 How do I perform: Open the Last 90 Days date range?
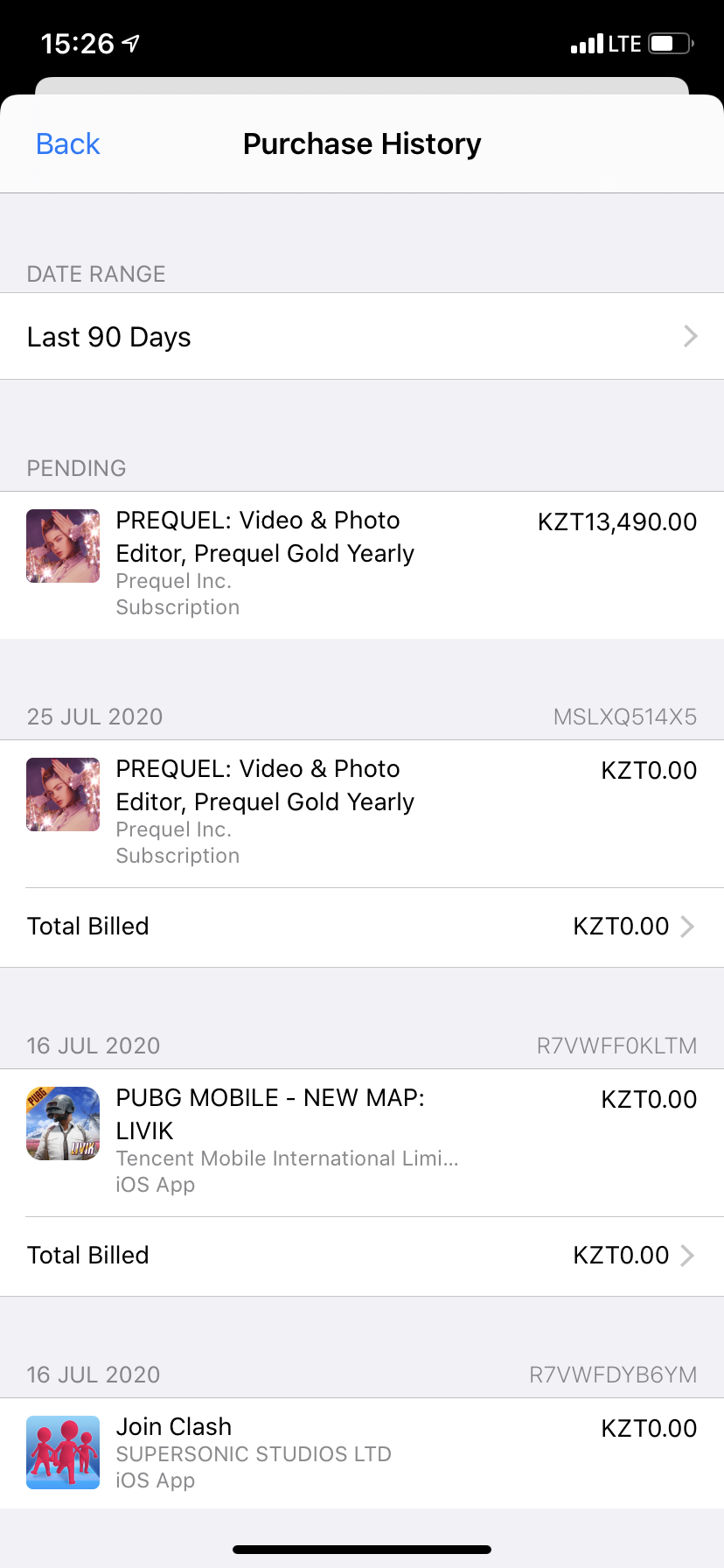[x=362, y=337]
